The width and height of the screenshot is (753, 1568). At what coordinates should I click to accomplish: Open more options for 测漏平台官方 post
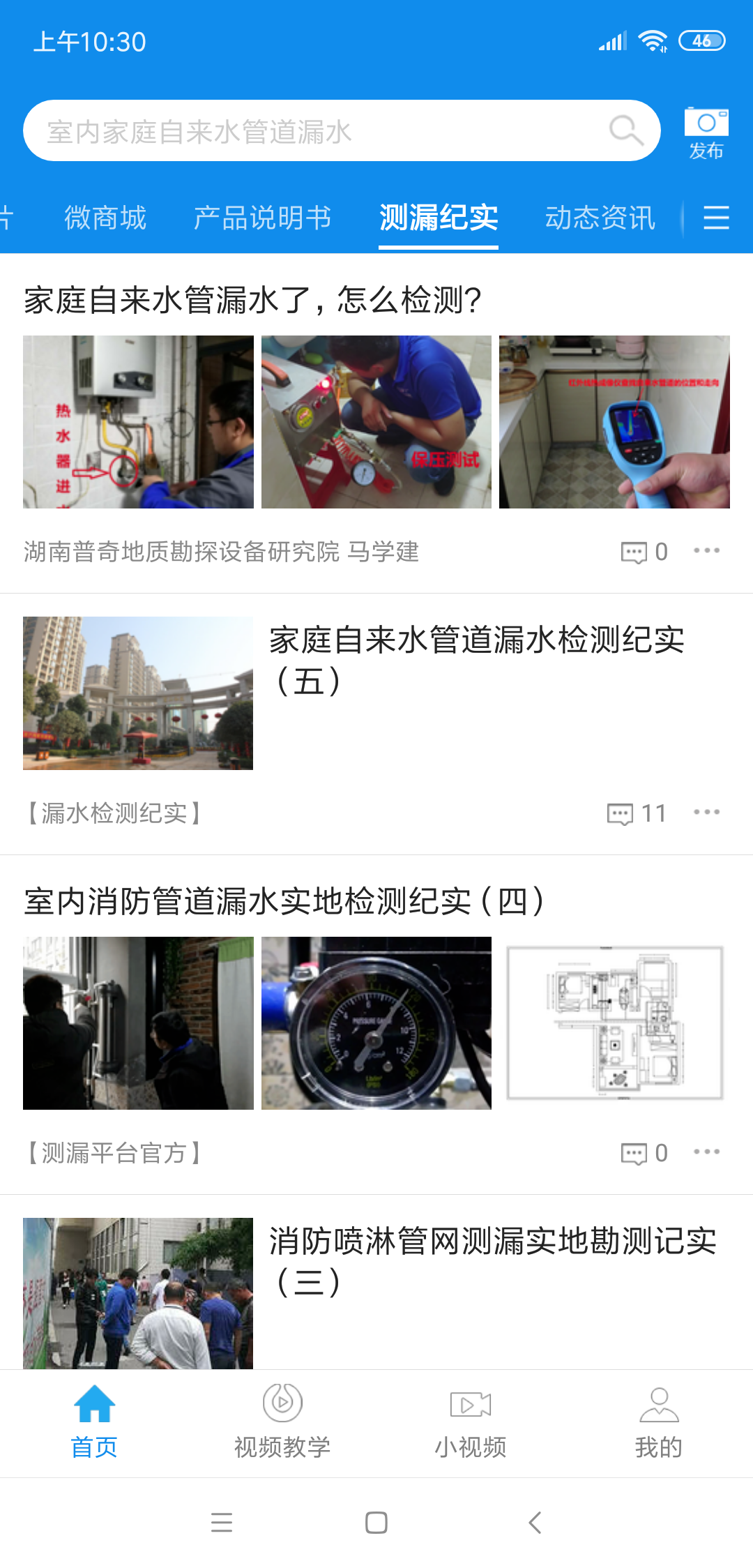[x=706, y=1152]
